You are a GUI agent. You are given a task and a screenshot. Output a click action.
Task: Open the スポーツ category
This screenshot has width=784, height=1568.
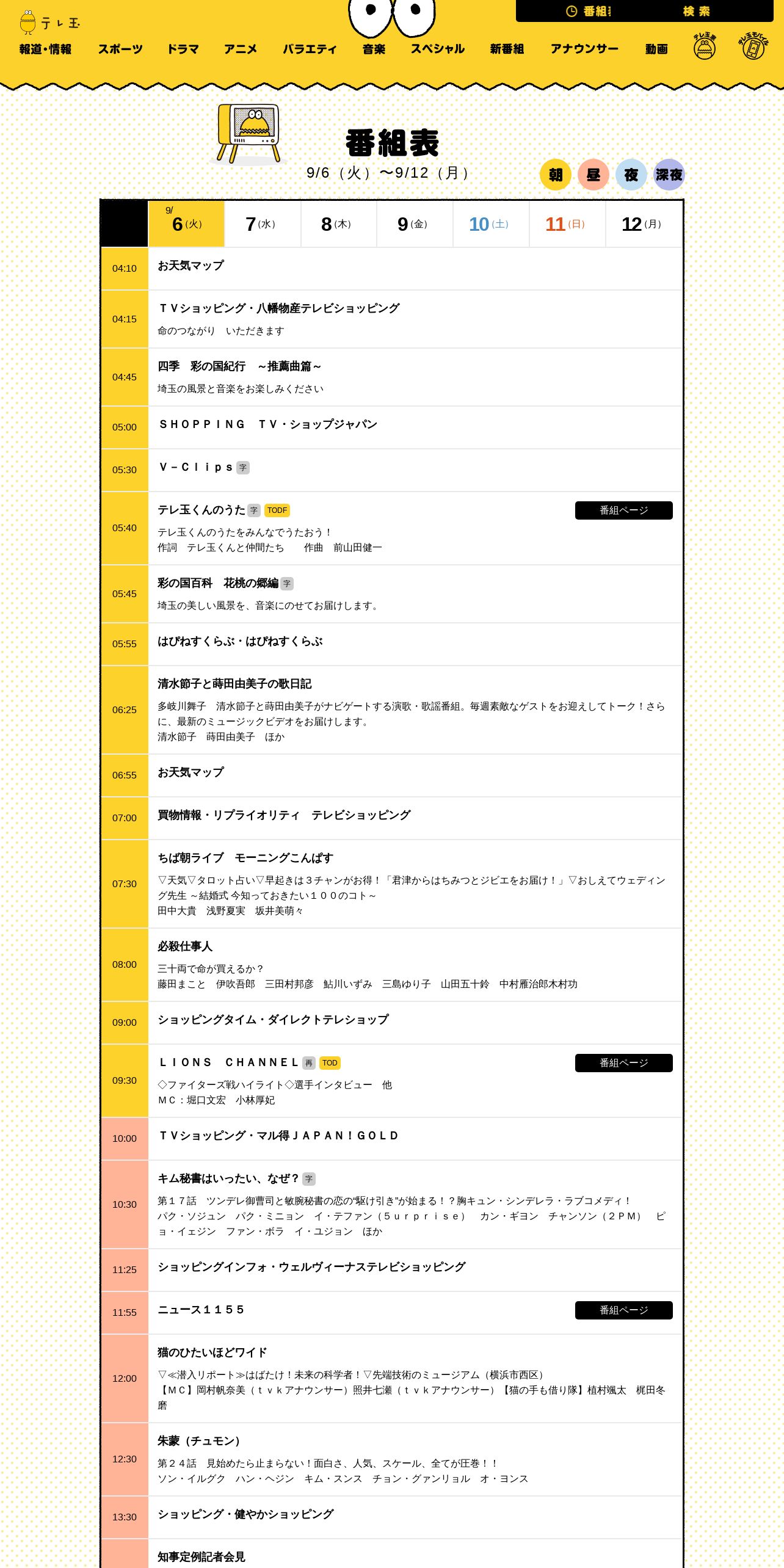point(120,49)
